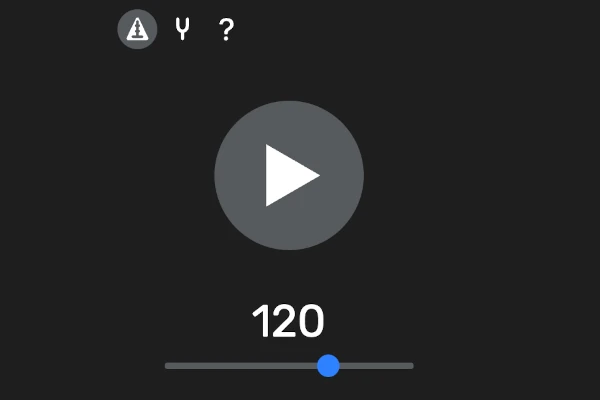Select the metronome mode icon
The image size is (600, 400).
(x=138, y=30)
